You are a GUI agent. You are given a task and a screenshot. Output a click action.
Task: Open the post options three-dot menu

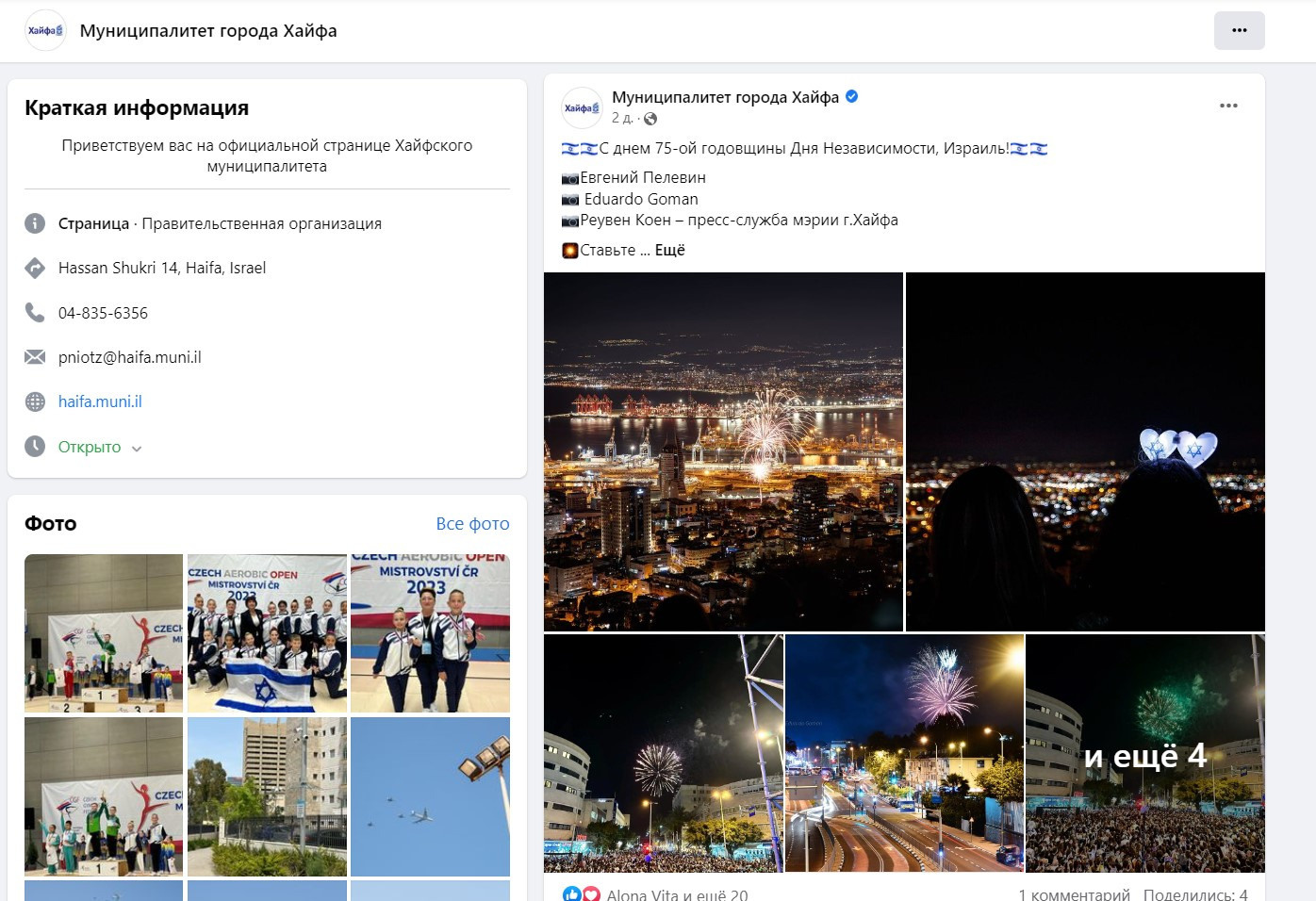point(1227,106)
